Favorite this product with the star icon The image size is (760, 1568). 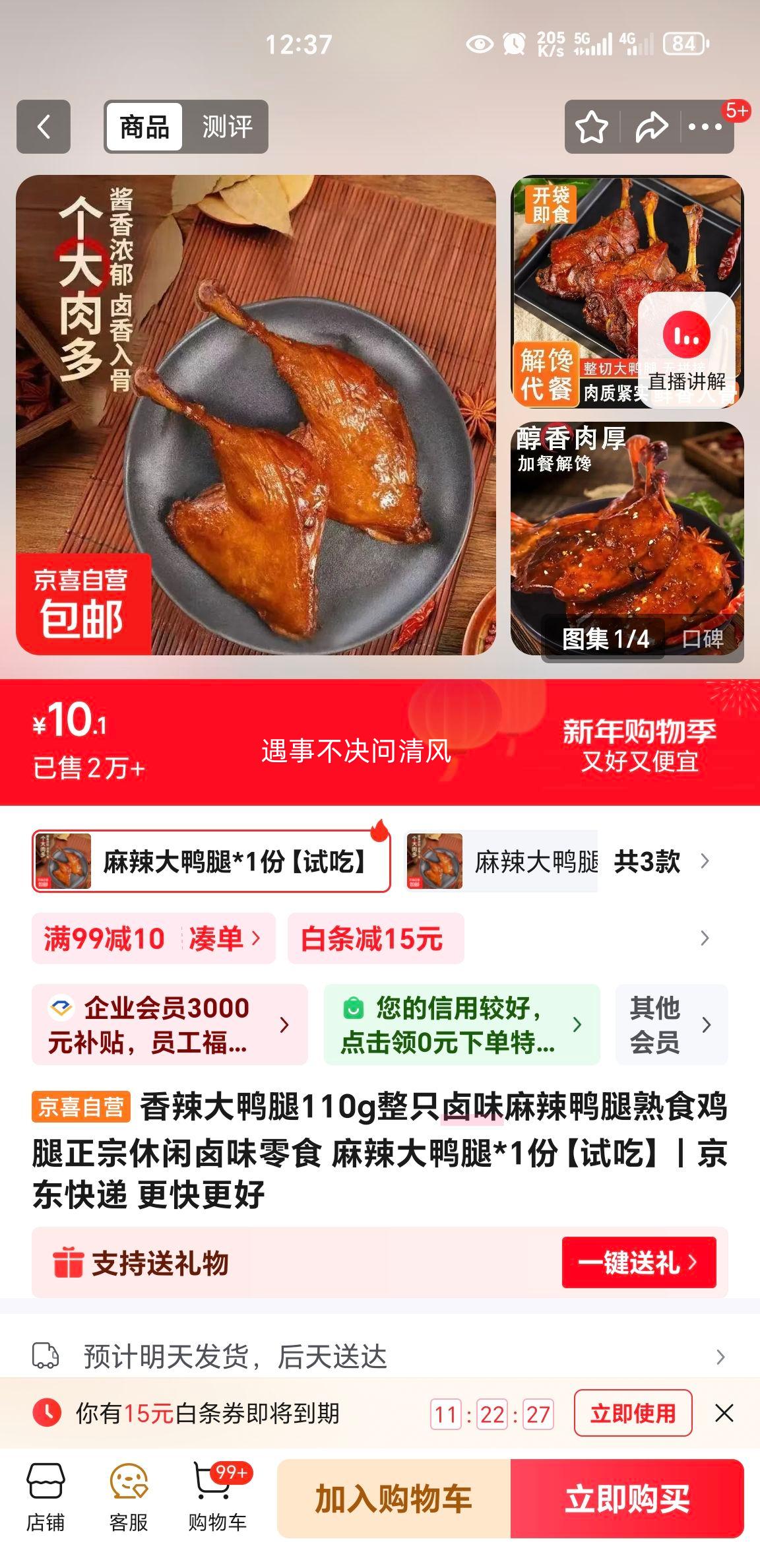[592, 127]
